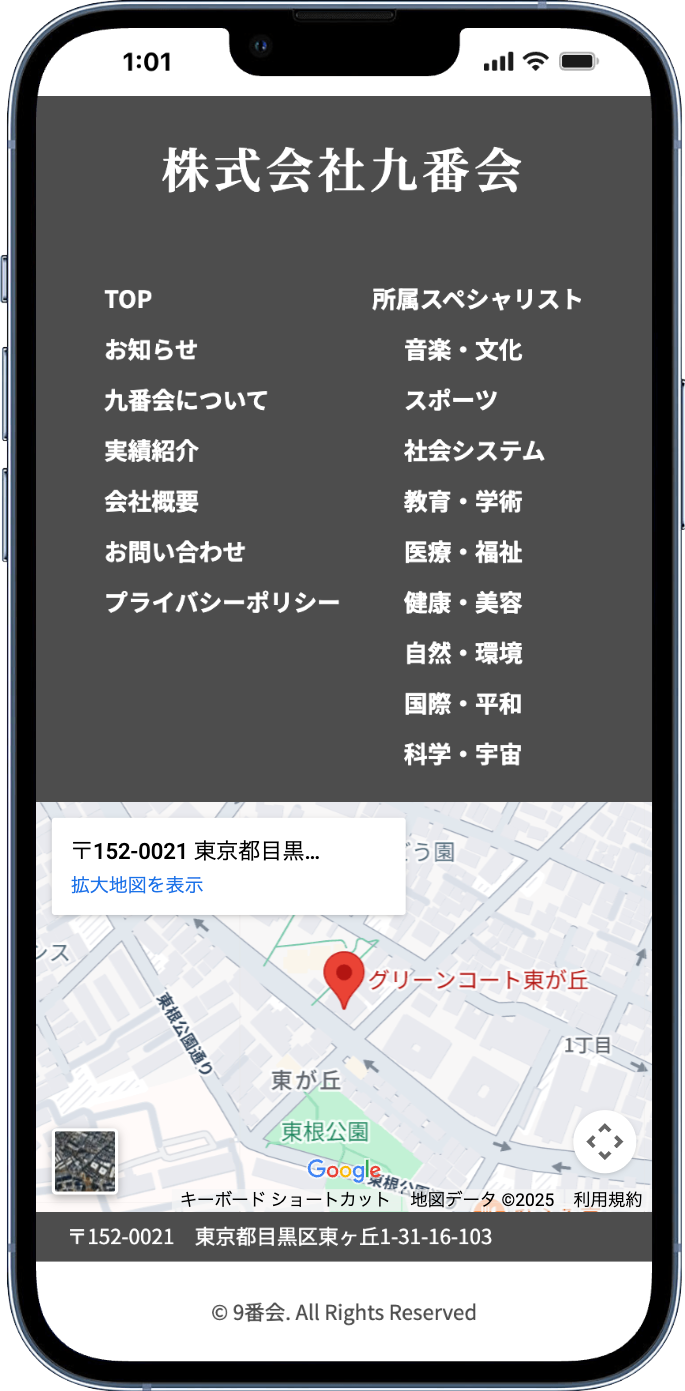This screenshot has height=1391, width=685.
Task: View 実績紹介 page
Action: pos(151,451)
